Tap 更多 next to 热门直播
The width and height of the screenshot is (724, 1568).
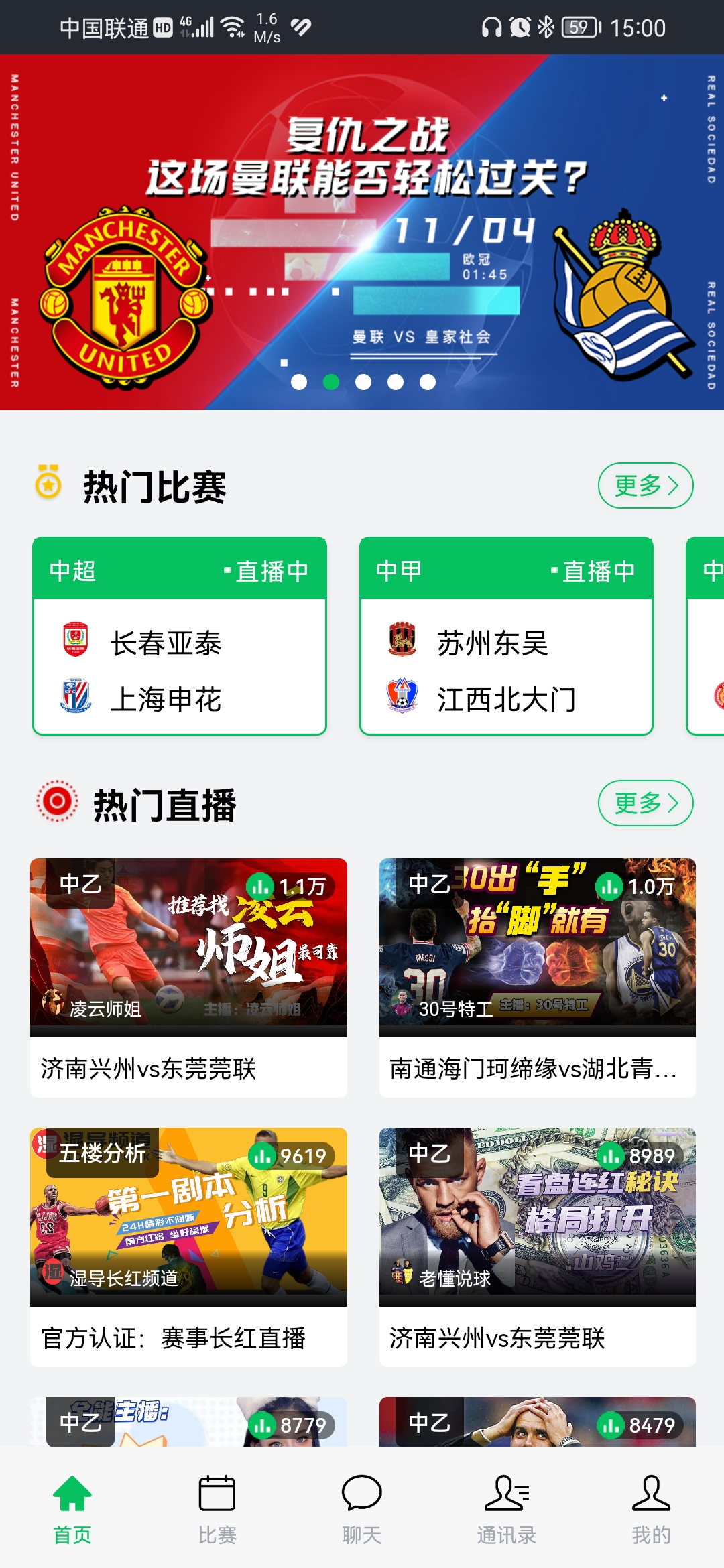(x=645, y=803)
